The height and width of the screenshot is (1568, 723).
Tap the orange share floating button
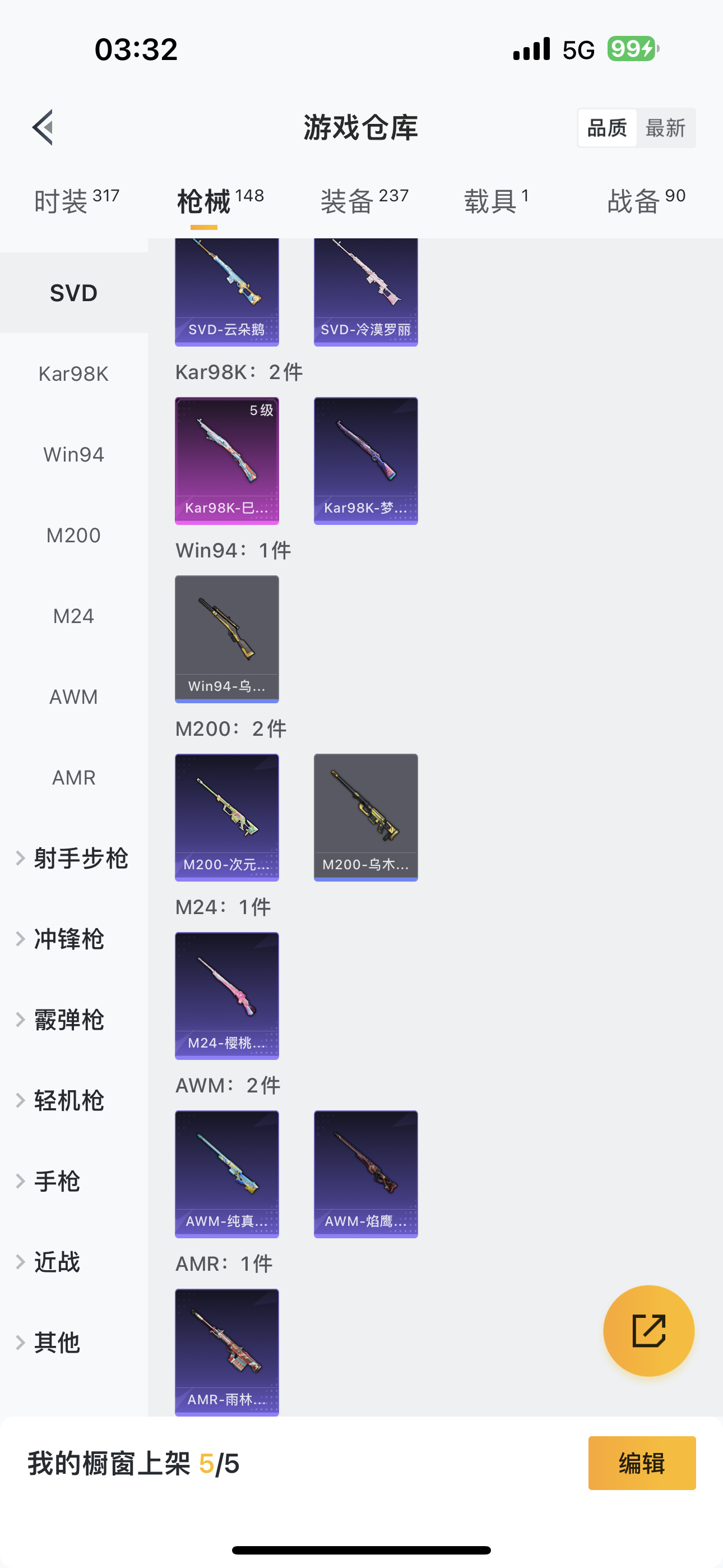[x=648, y=1331]
